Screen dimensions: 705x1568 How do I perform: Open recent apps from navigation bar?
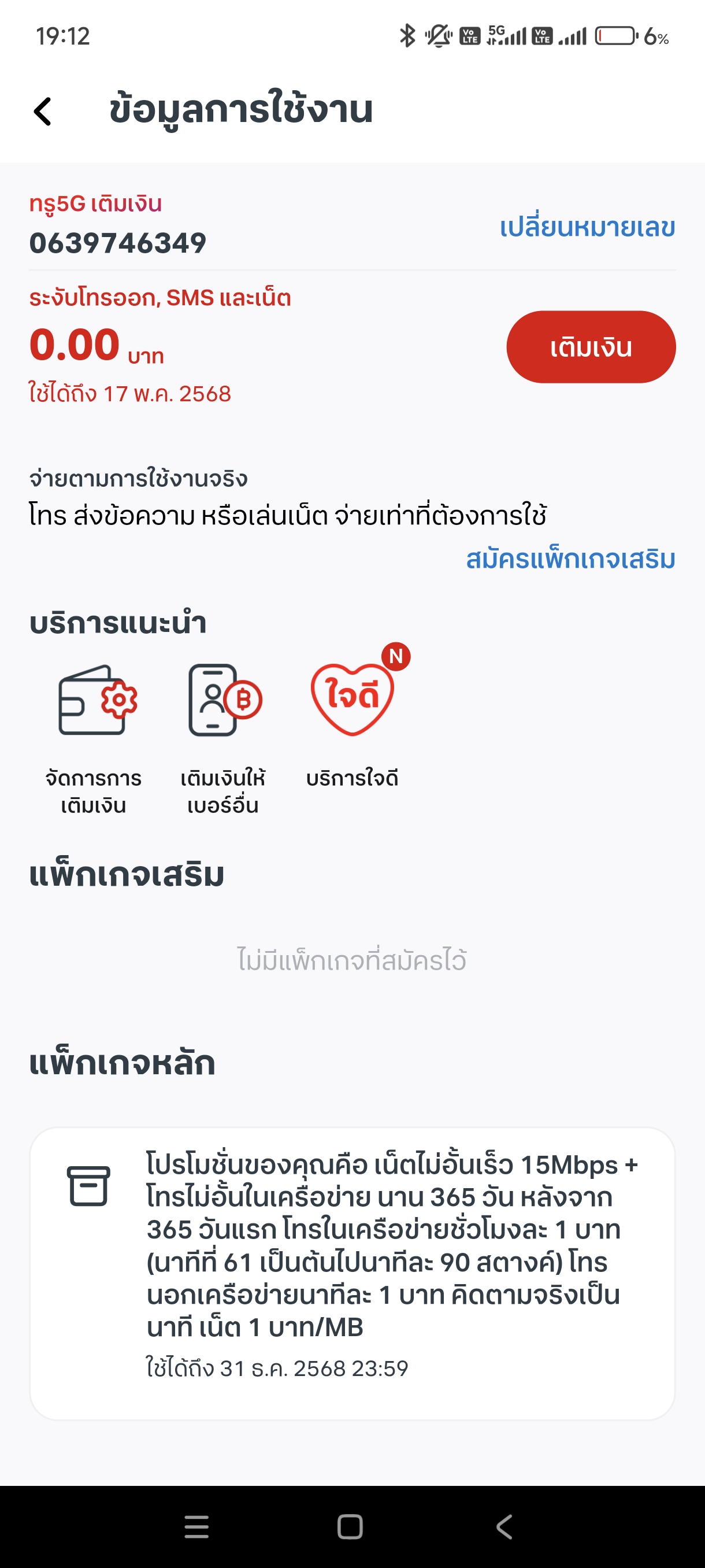tap(196, 1526)
